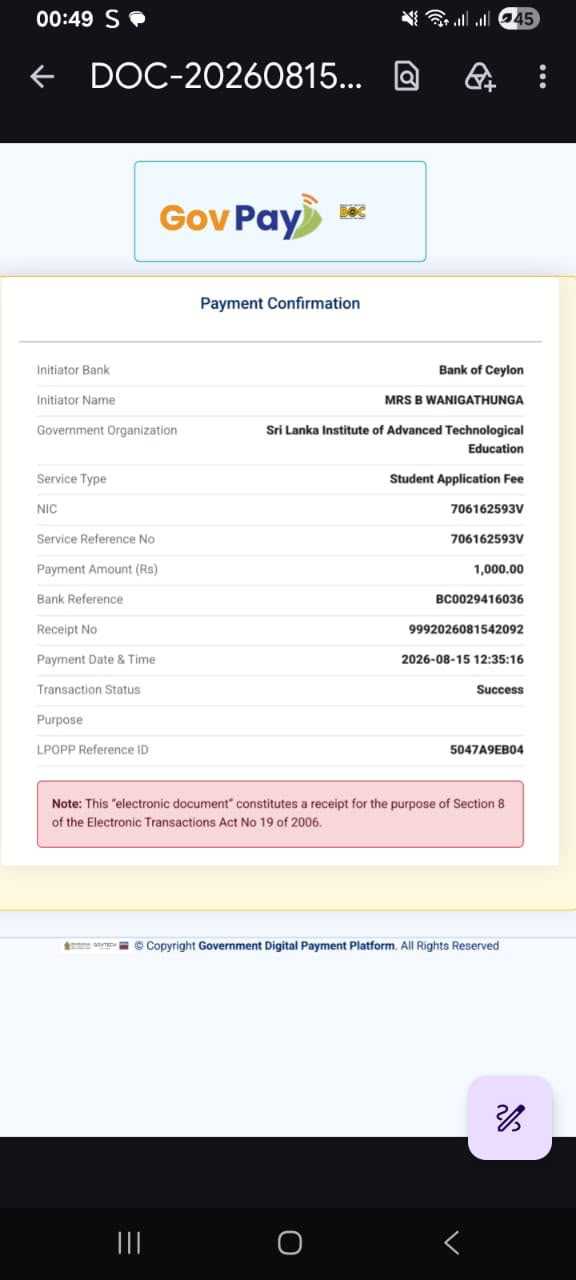Search within the document
This screenshot has height=1280, width=576.
tap(407, 77)
